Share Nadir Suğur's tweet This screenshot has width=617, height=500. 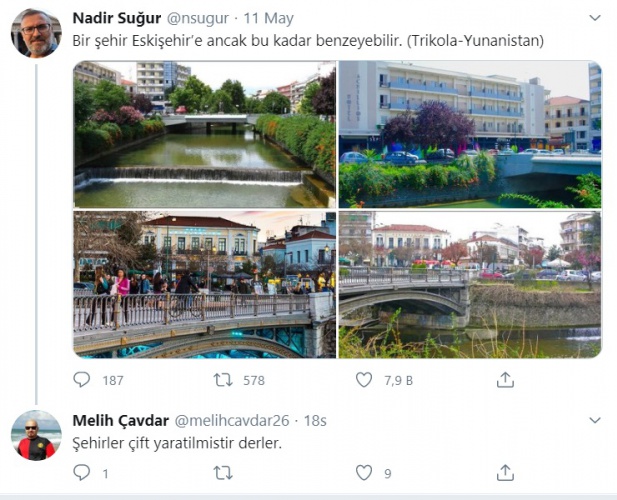[506, 380]
